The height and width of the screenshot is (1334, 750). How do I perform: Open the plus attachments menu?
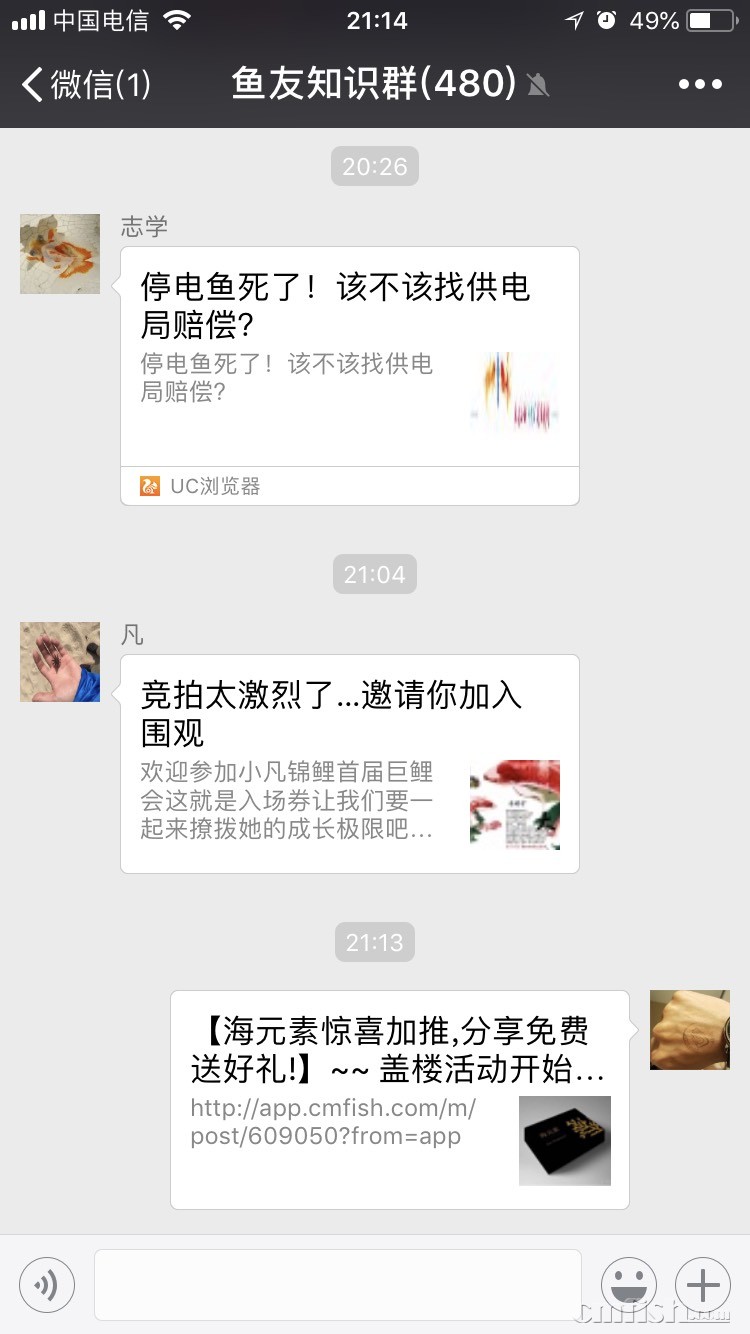[703, 1284]
